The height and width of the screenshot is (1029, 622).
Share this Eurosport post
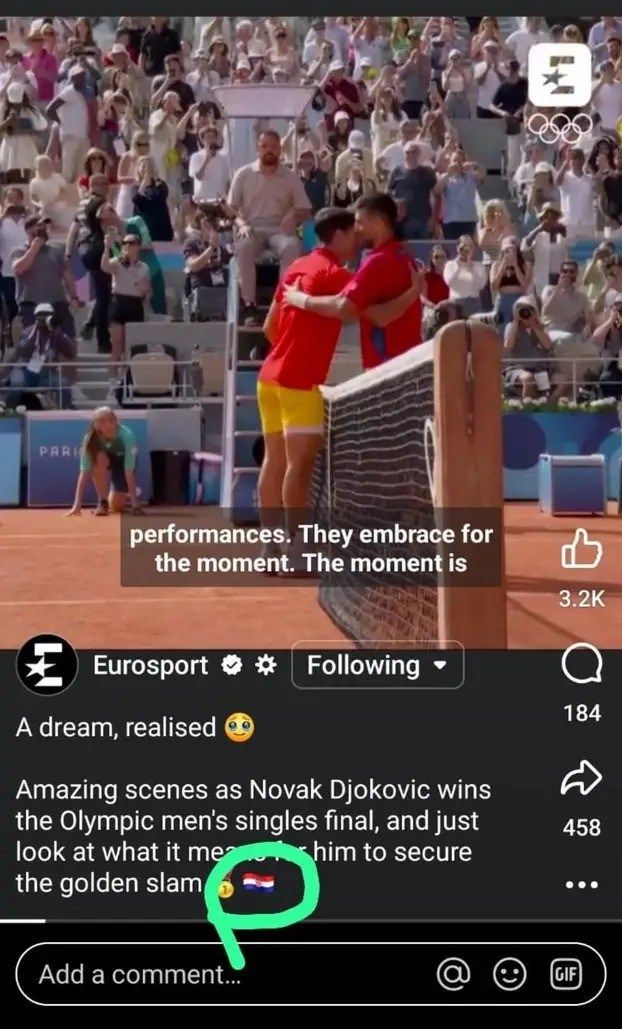[x=581, y=778]
